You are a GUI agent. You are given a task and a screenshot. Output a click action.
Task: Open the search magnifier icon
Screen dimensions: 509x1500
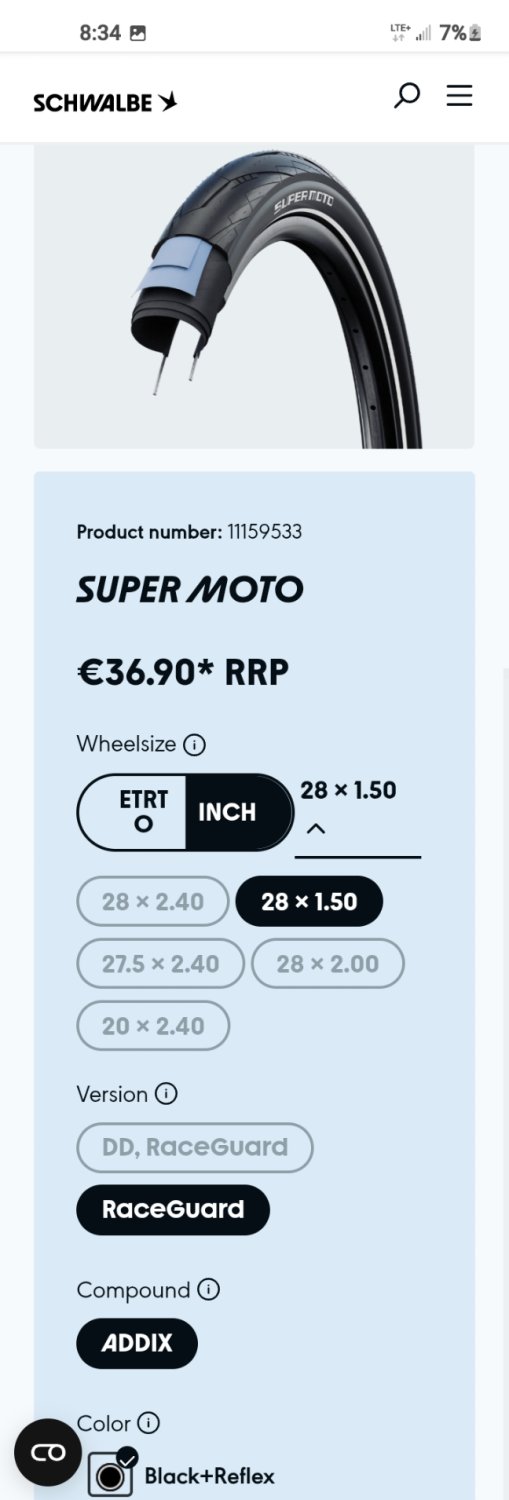click(x=407, y=97)
